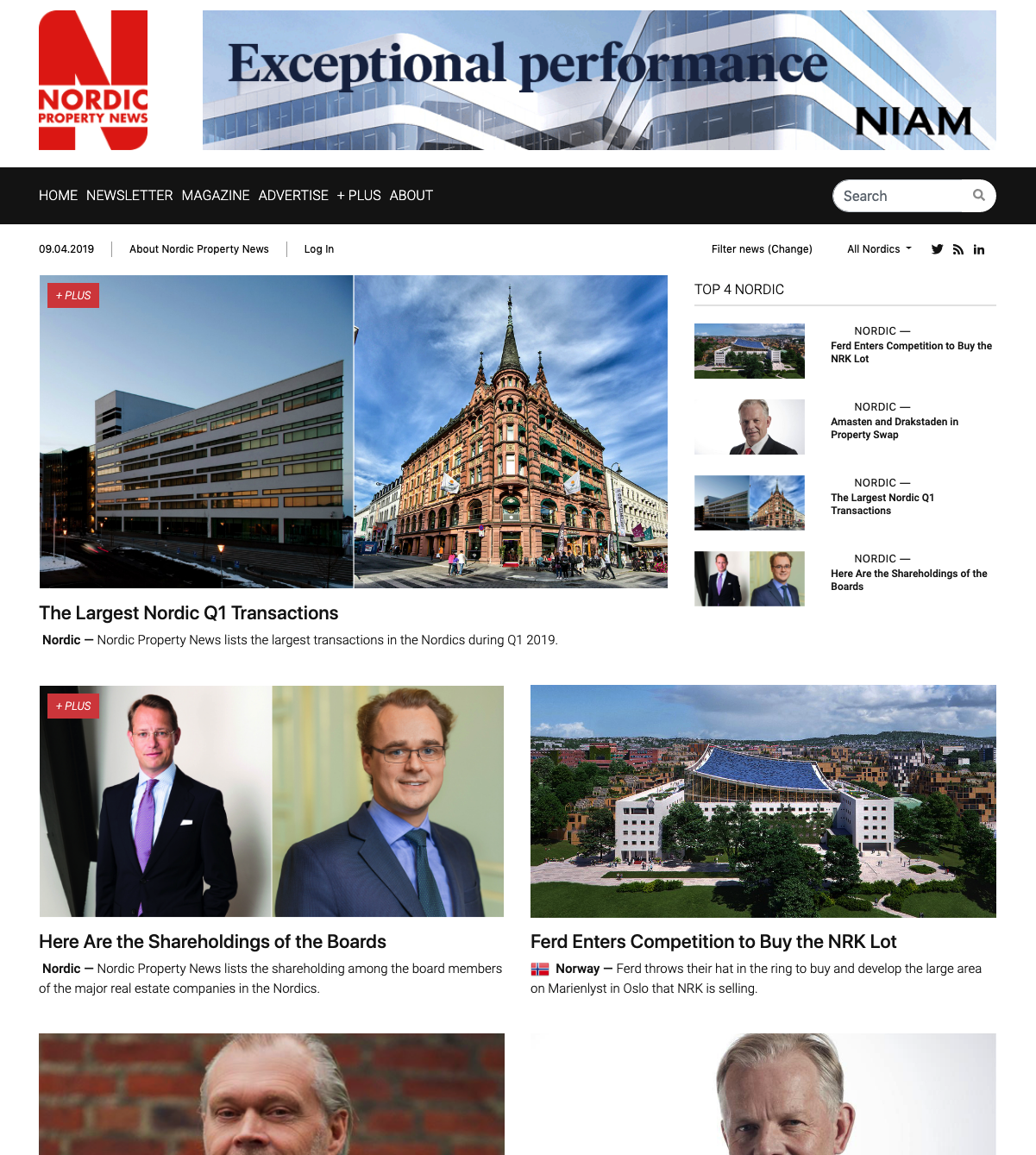Open The Largest Nordic Q1 Transactions headline
The image size is (1036, 1155).
click(188, 613)
